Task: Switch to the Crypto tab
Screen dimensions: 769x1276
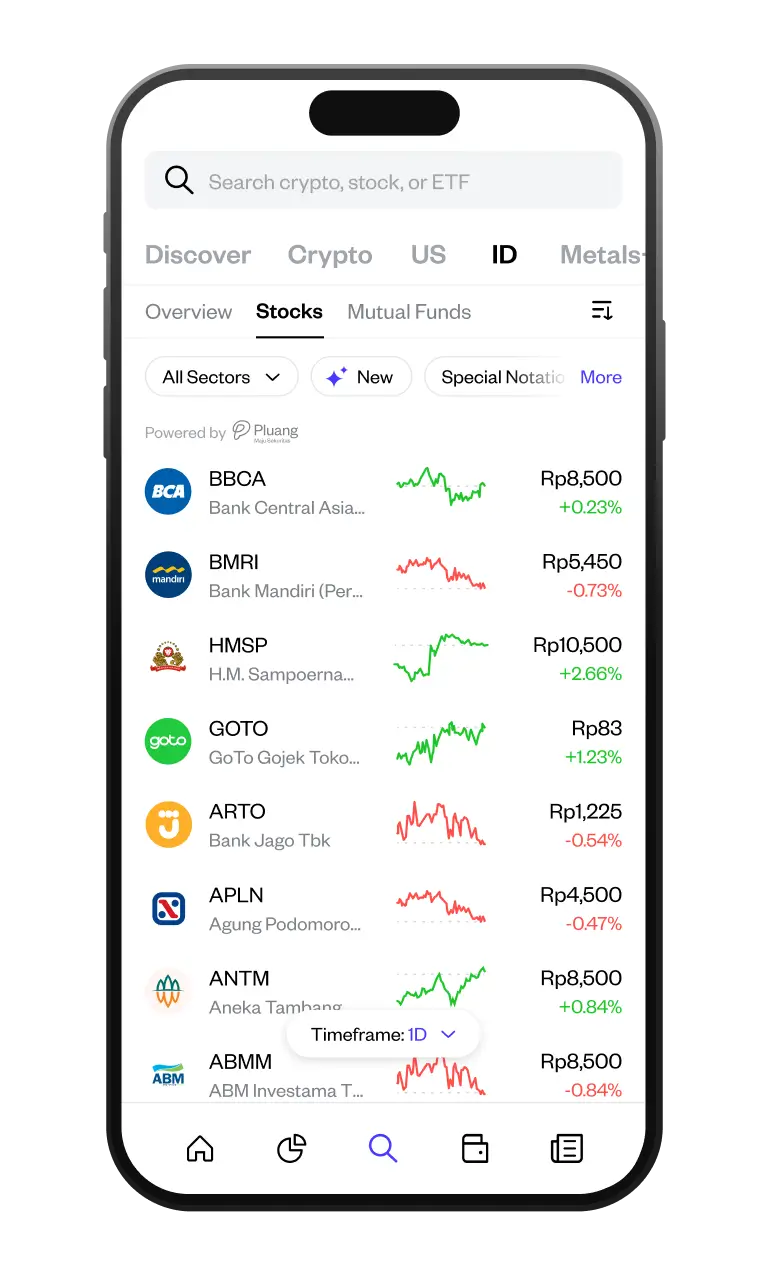Action: (330, 255)
